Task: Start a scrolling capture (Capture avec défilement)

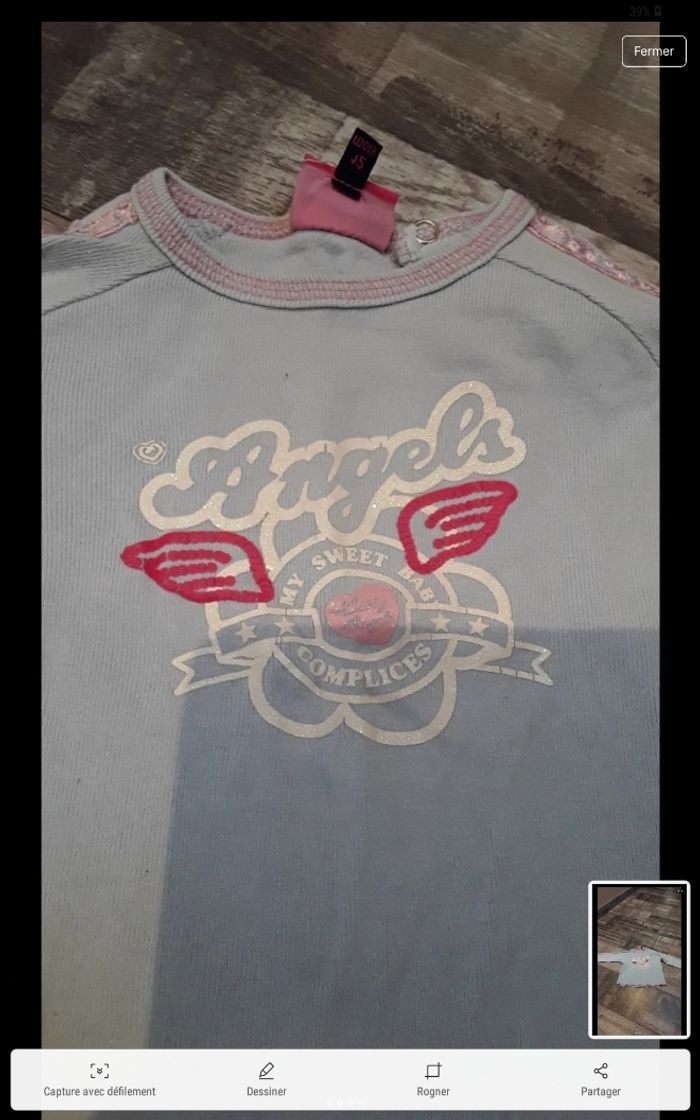Action: [x=99, y=1078]
